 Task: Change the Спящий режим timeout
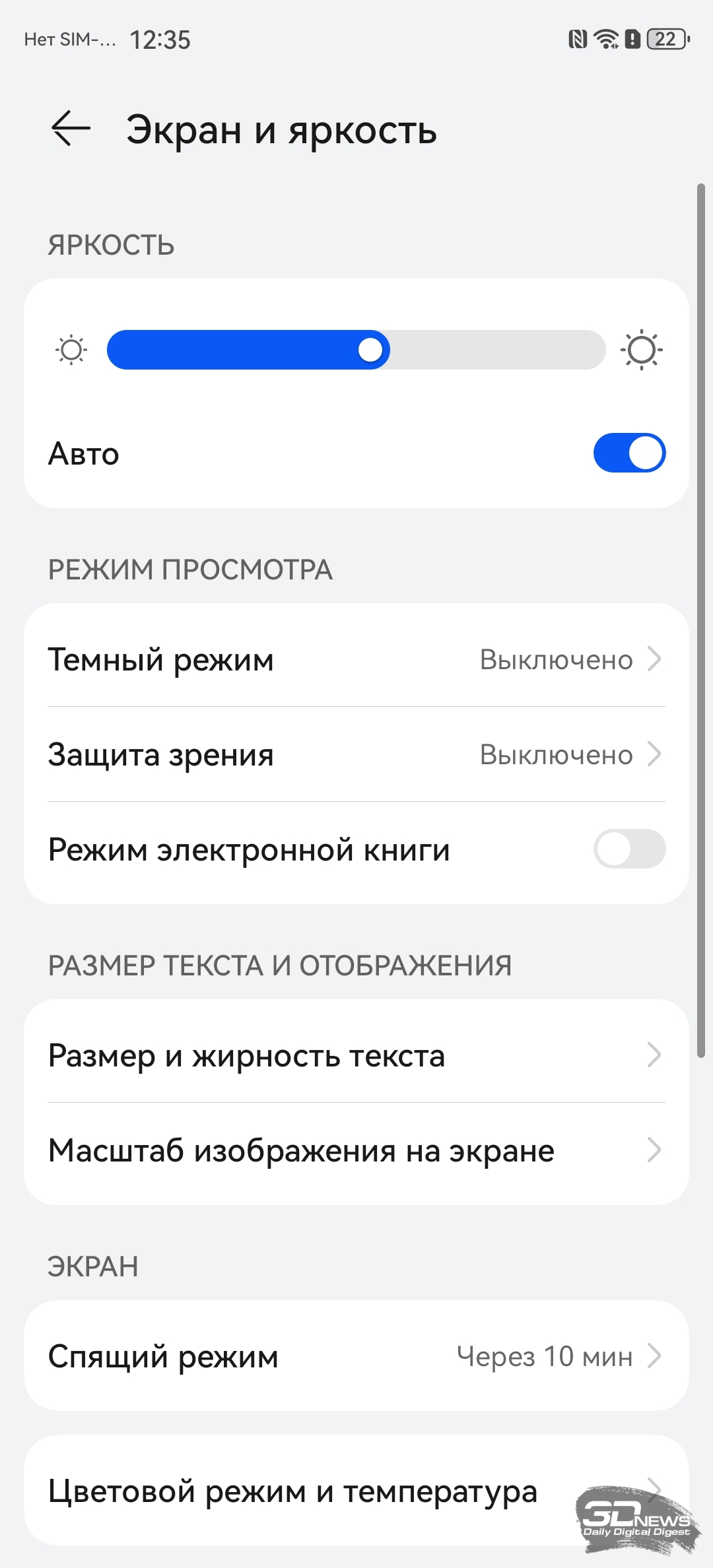tap(356, 1356)
